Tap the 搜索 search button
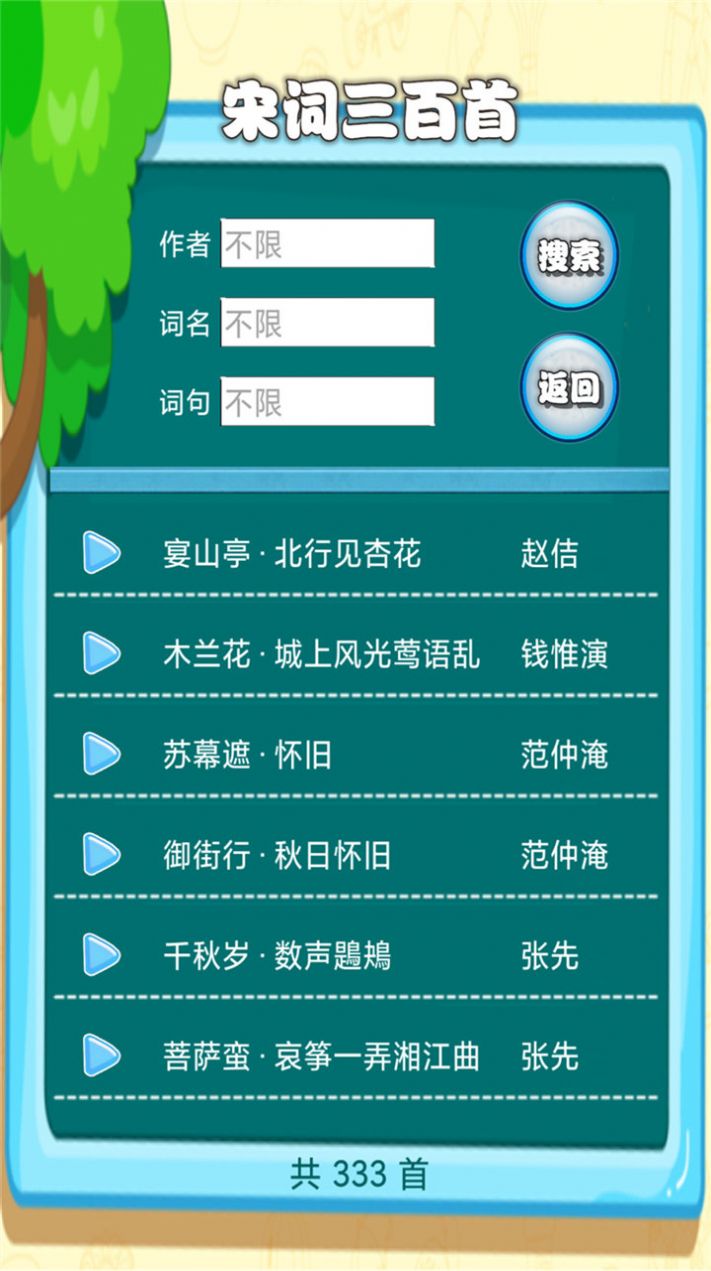Viewport: 711px width, 1271px height. coord(569,256)
